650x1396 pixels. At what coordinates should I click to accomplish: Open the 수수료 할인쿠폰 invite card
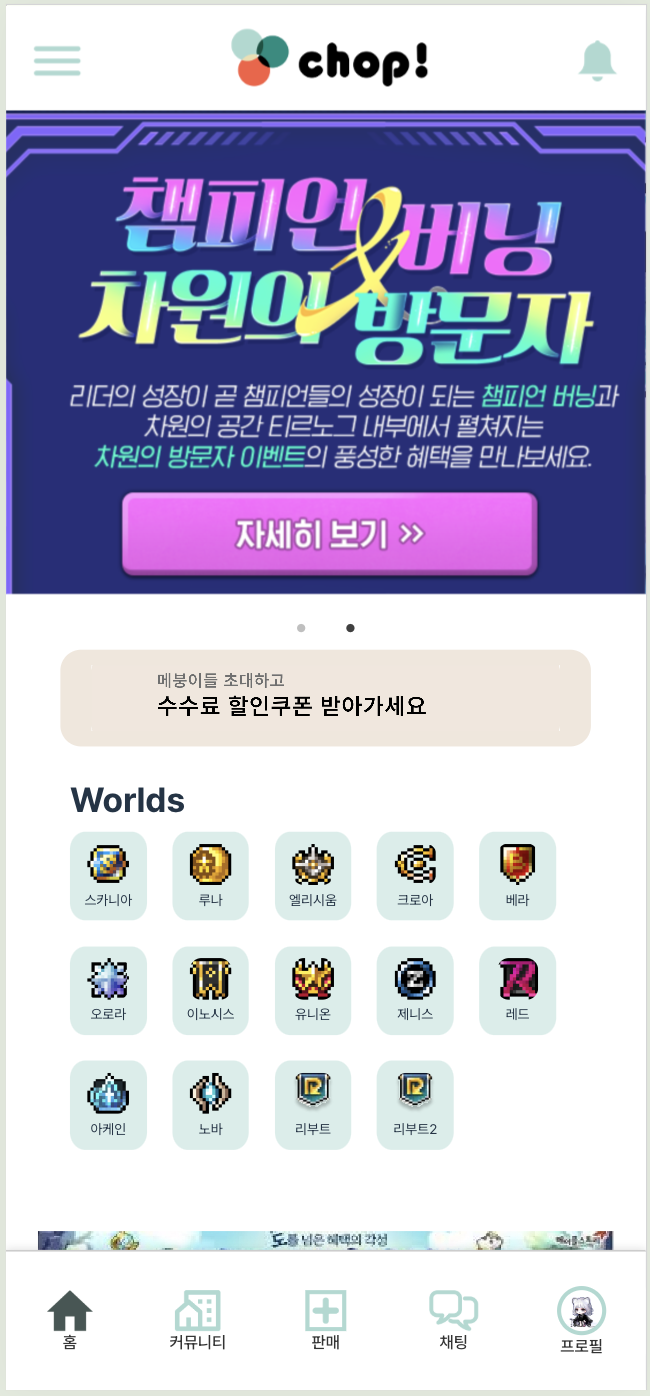325,698
